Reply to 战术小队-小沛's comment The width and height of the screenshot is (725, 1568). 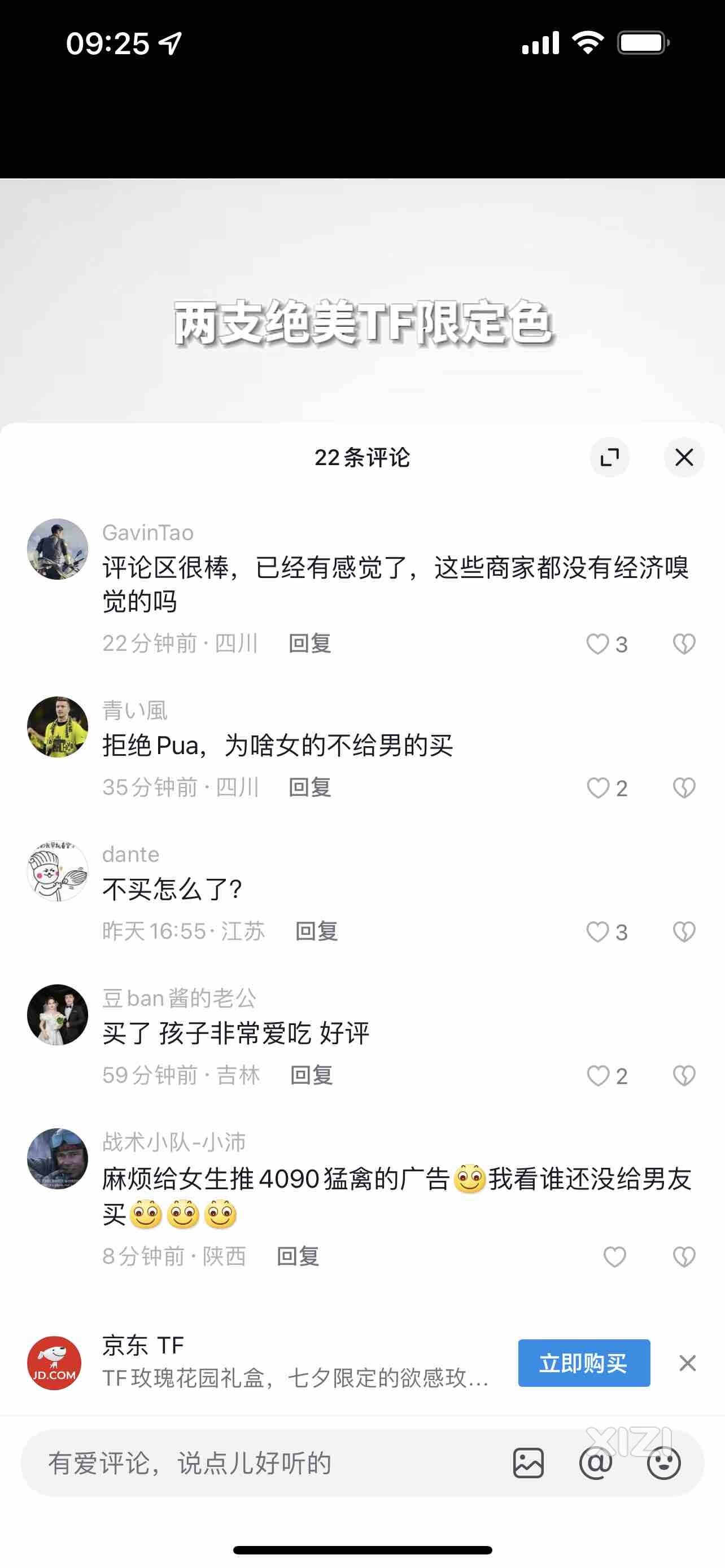298,1256
